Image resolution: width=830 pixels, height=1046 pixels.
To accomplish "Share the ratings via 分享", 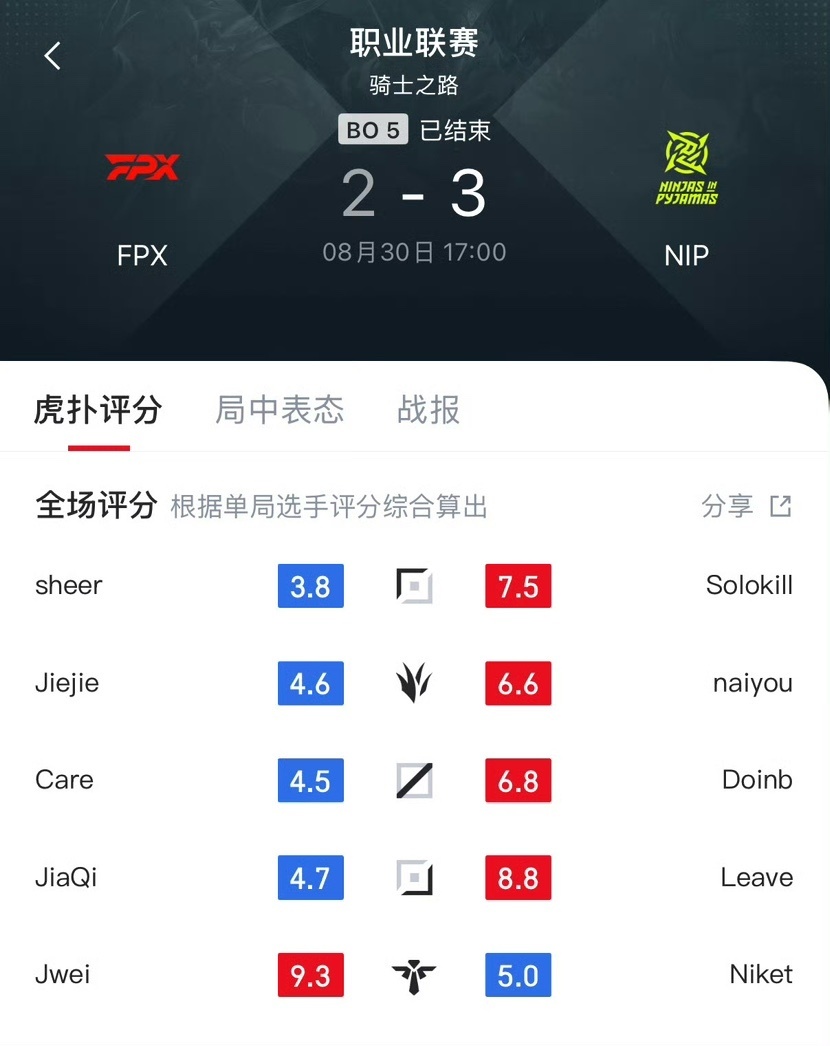I will pos(746,506).
